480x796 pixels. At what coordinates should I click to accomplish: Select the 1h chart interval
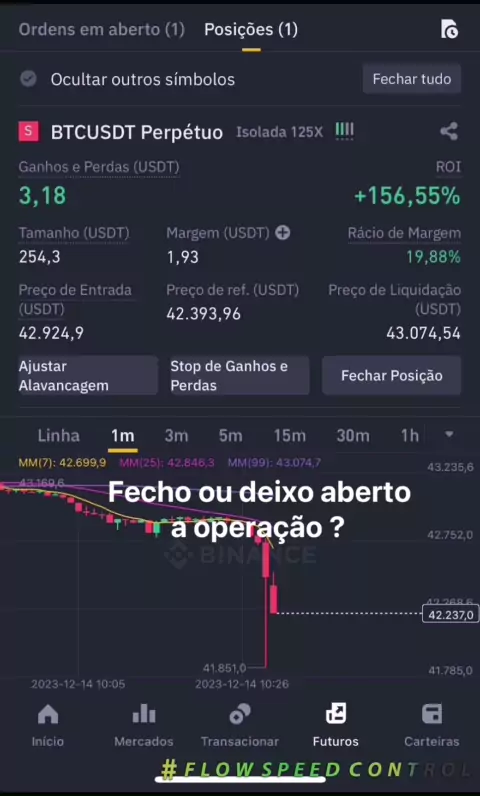(x=409, y=436)
